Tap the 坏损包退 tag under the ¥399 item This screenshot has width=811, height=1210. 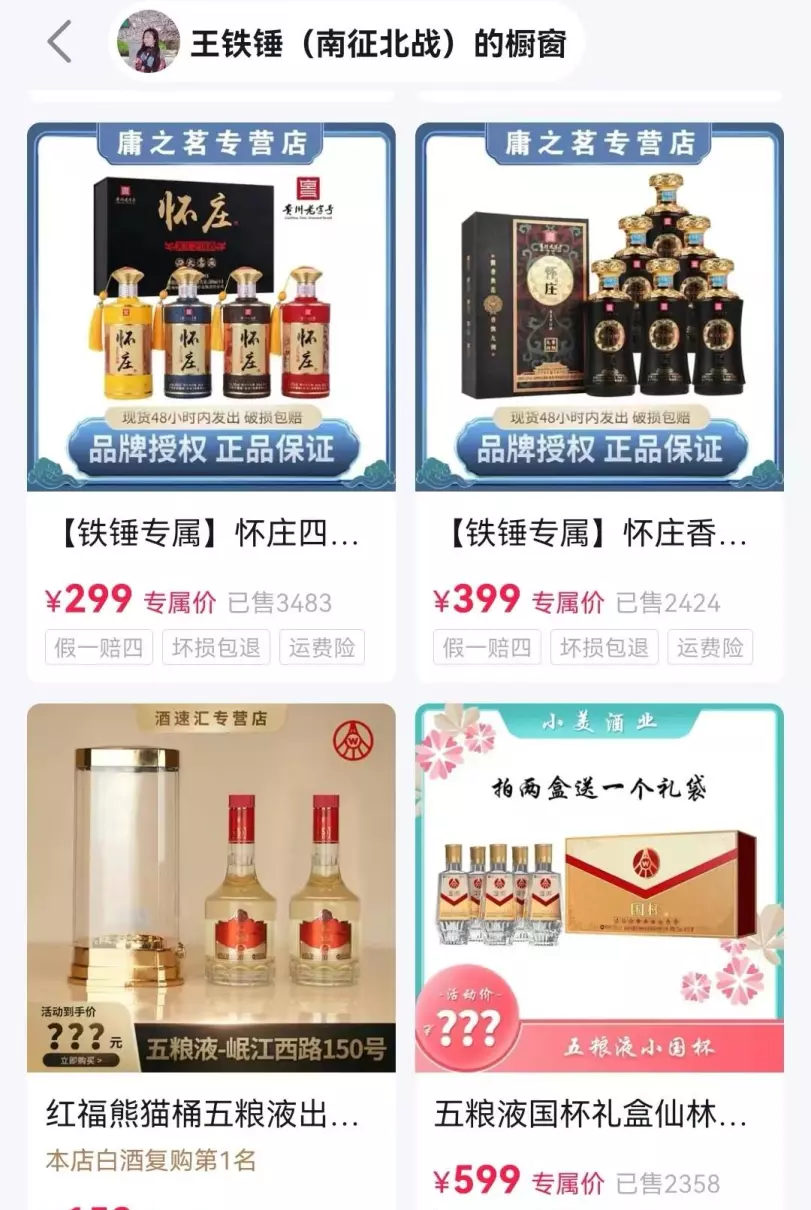tap(604, 647)
